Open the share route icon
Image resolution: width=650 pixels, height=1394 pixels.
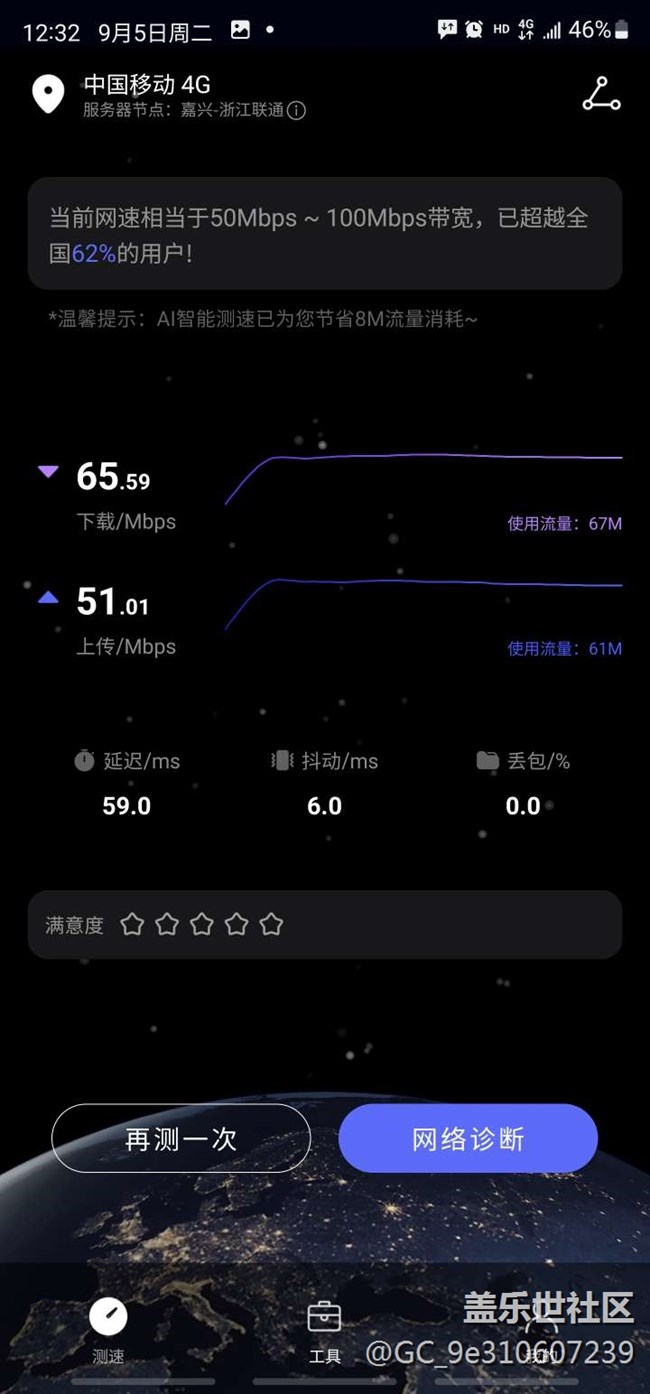pyautogui.click(x=601, y=94)
